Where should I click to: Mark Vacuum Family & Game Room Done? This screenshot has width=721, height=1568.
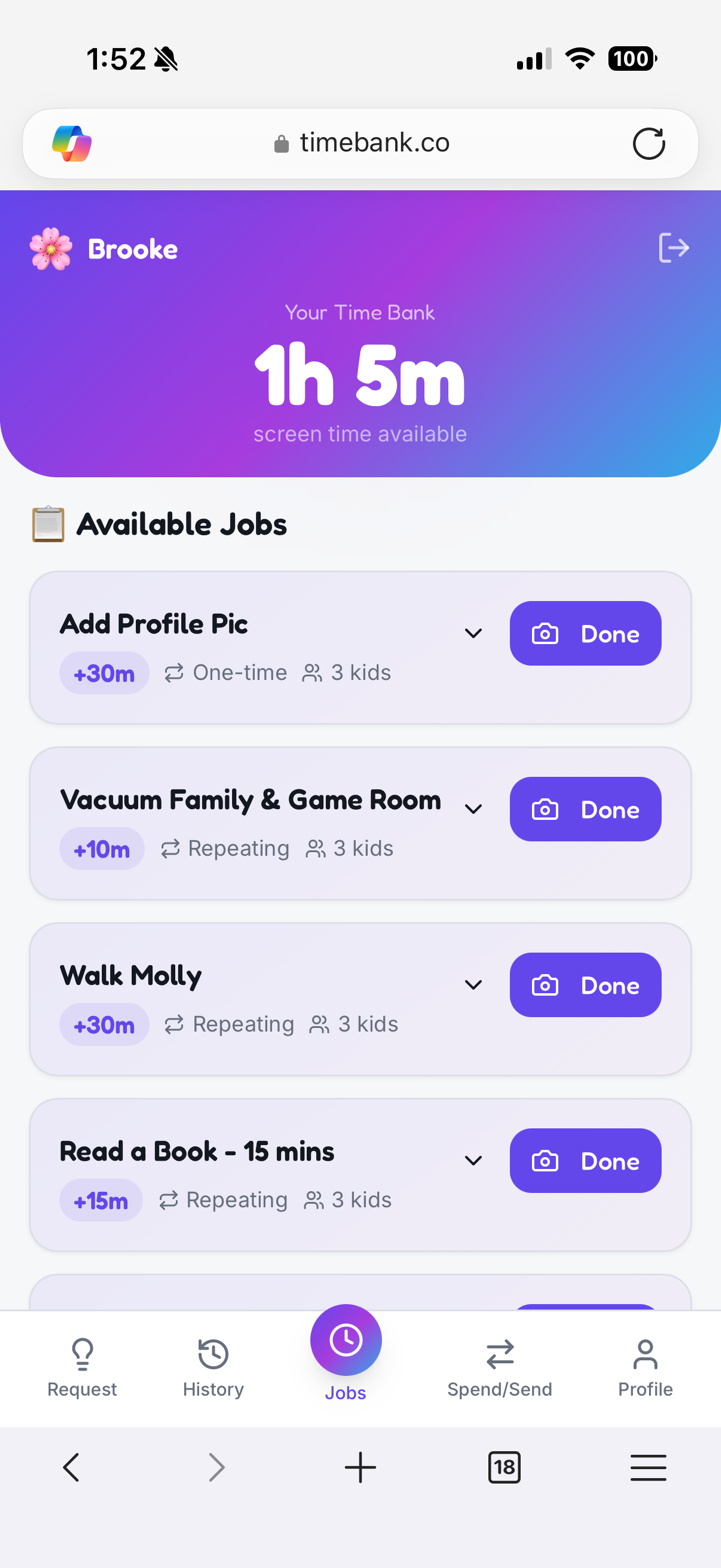(x=585, y=809)
